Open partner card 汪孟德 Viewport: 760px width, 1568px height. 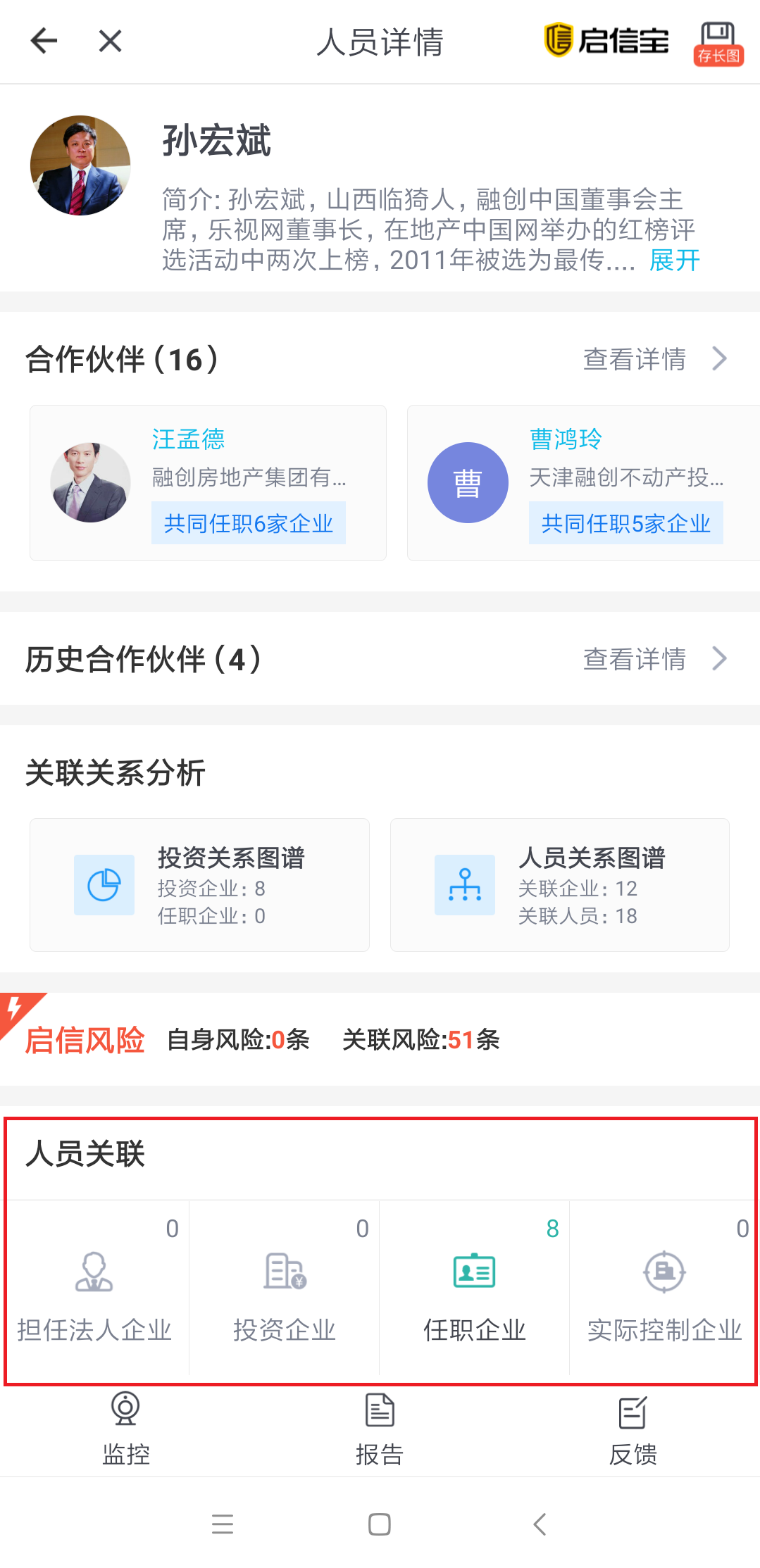coord(208,483)
